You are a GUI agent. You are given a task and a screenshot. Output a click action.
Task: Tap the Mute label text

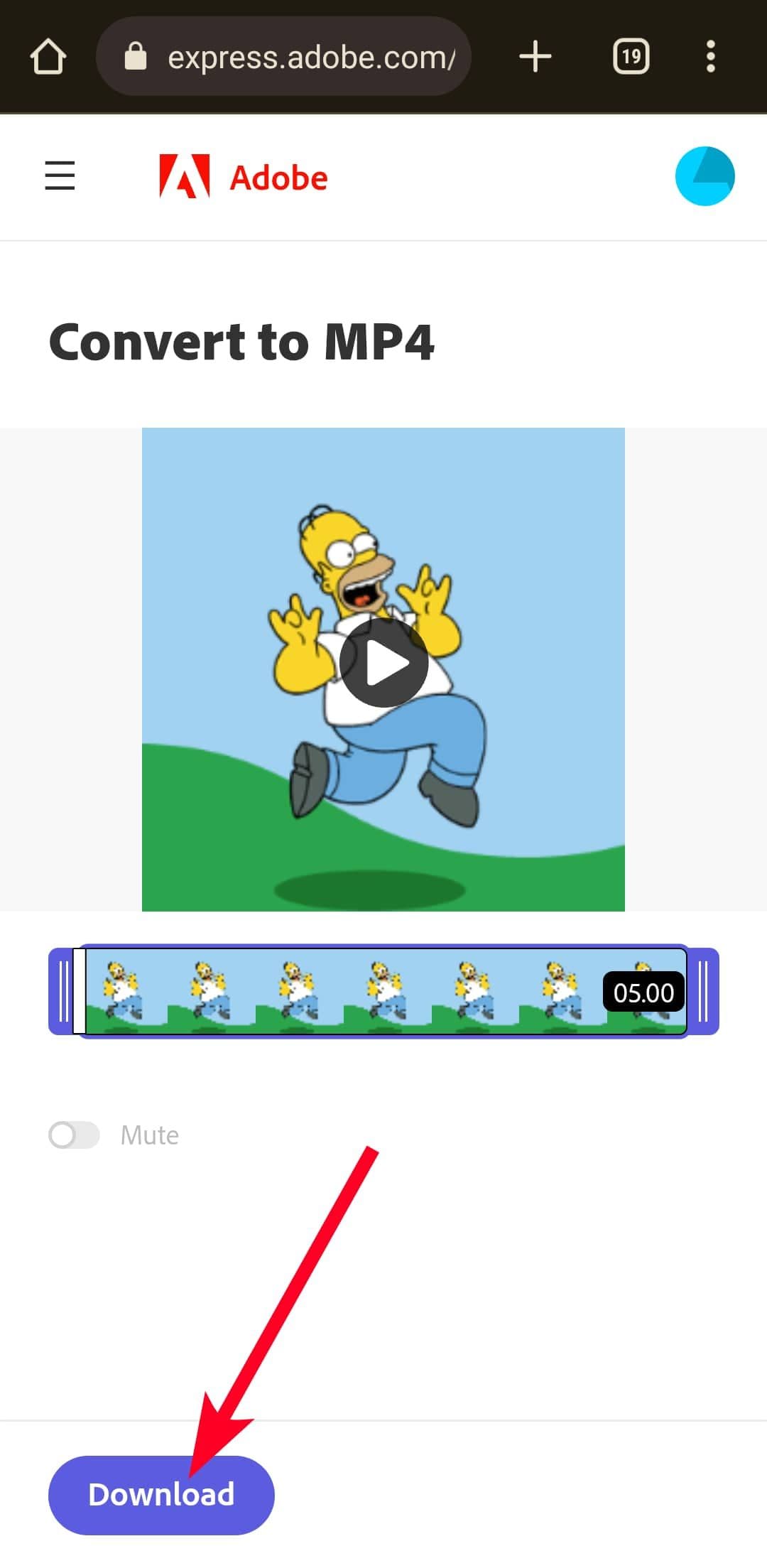[149, 1135]
